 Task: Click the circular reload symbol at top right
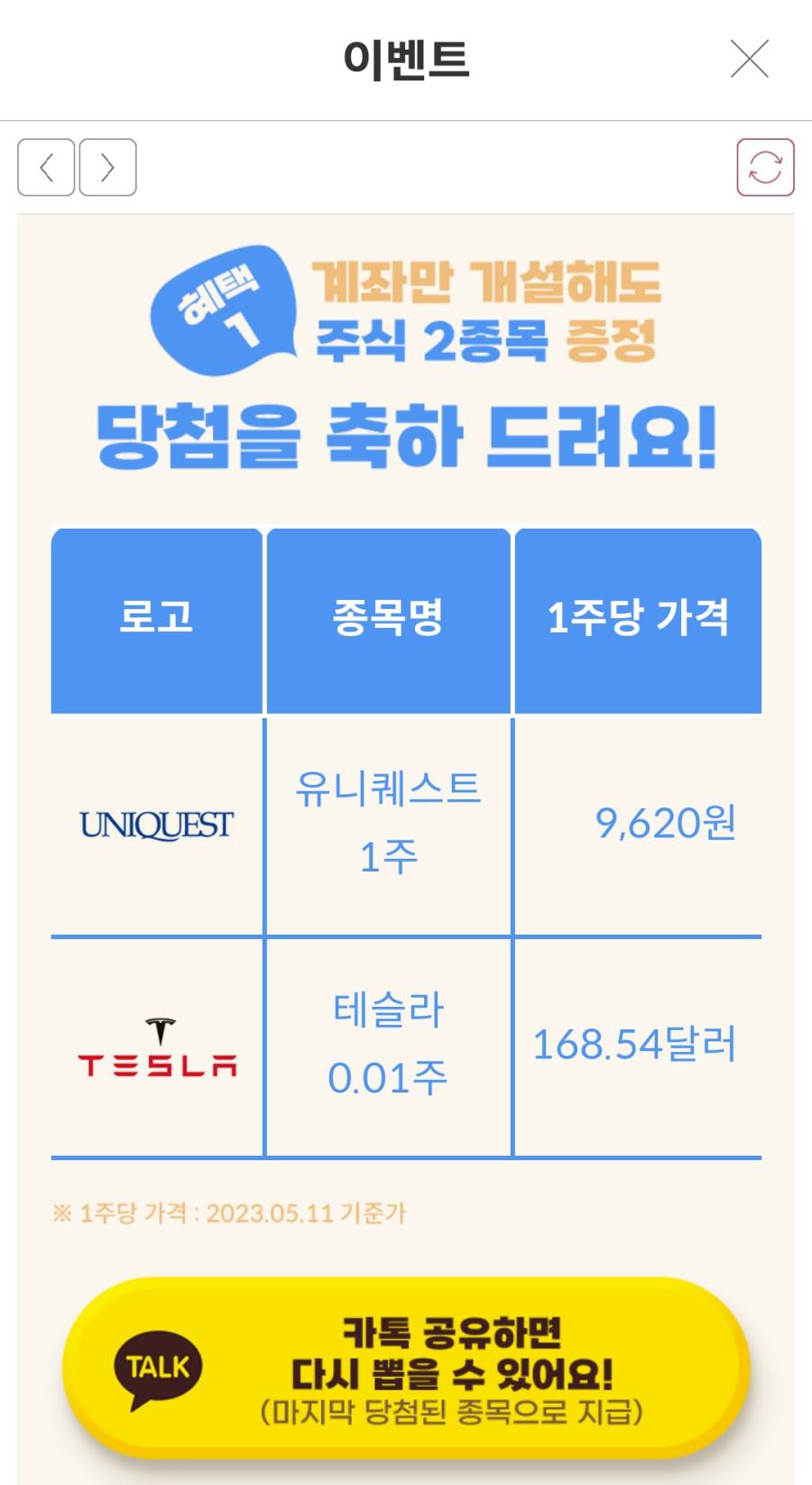[765, 168]
